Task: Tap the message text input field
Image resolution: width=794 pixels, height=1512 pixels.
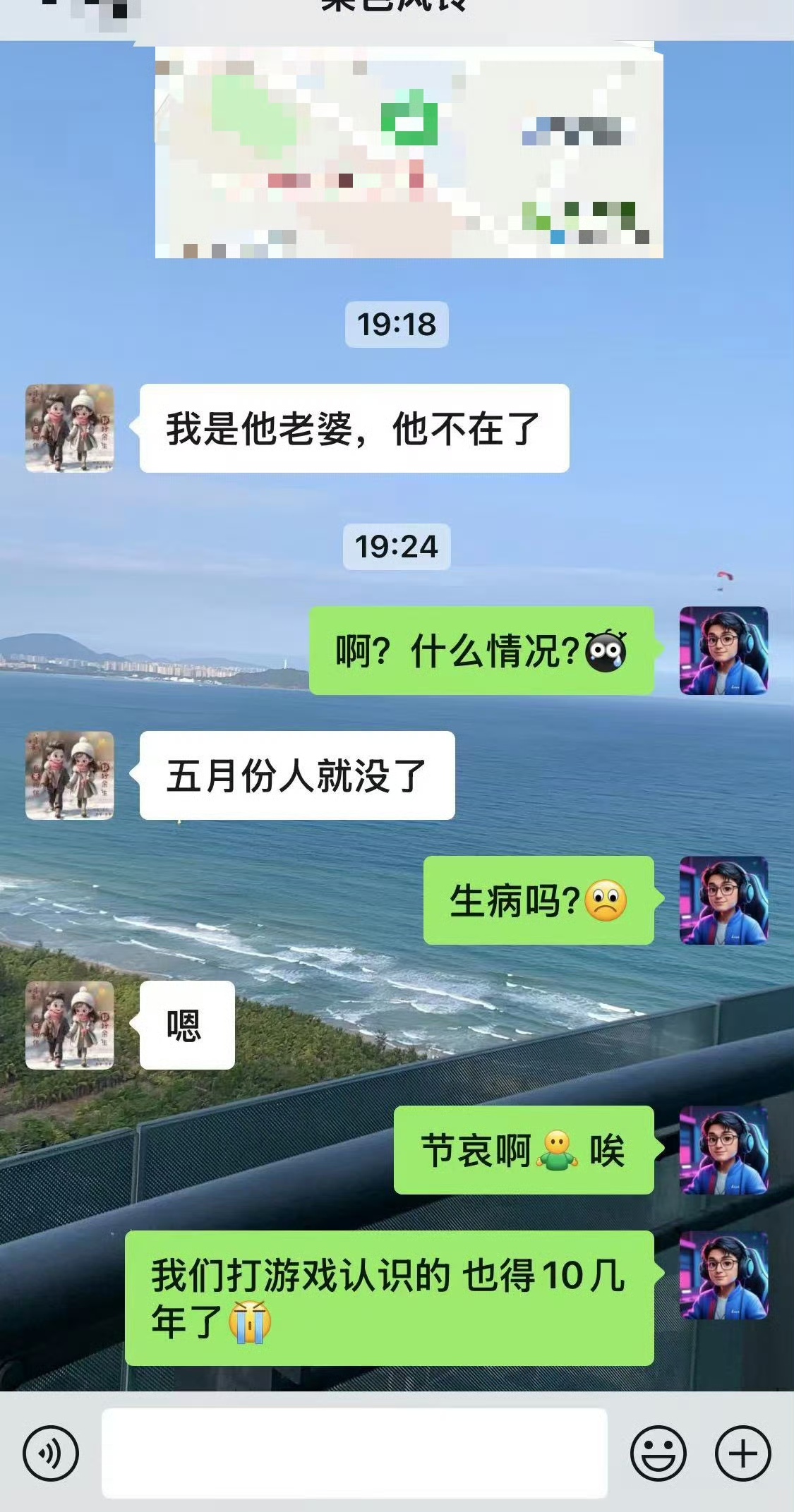Action: pos(354,1453)
